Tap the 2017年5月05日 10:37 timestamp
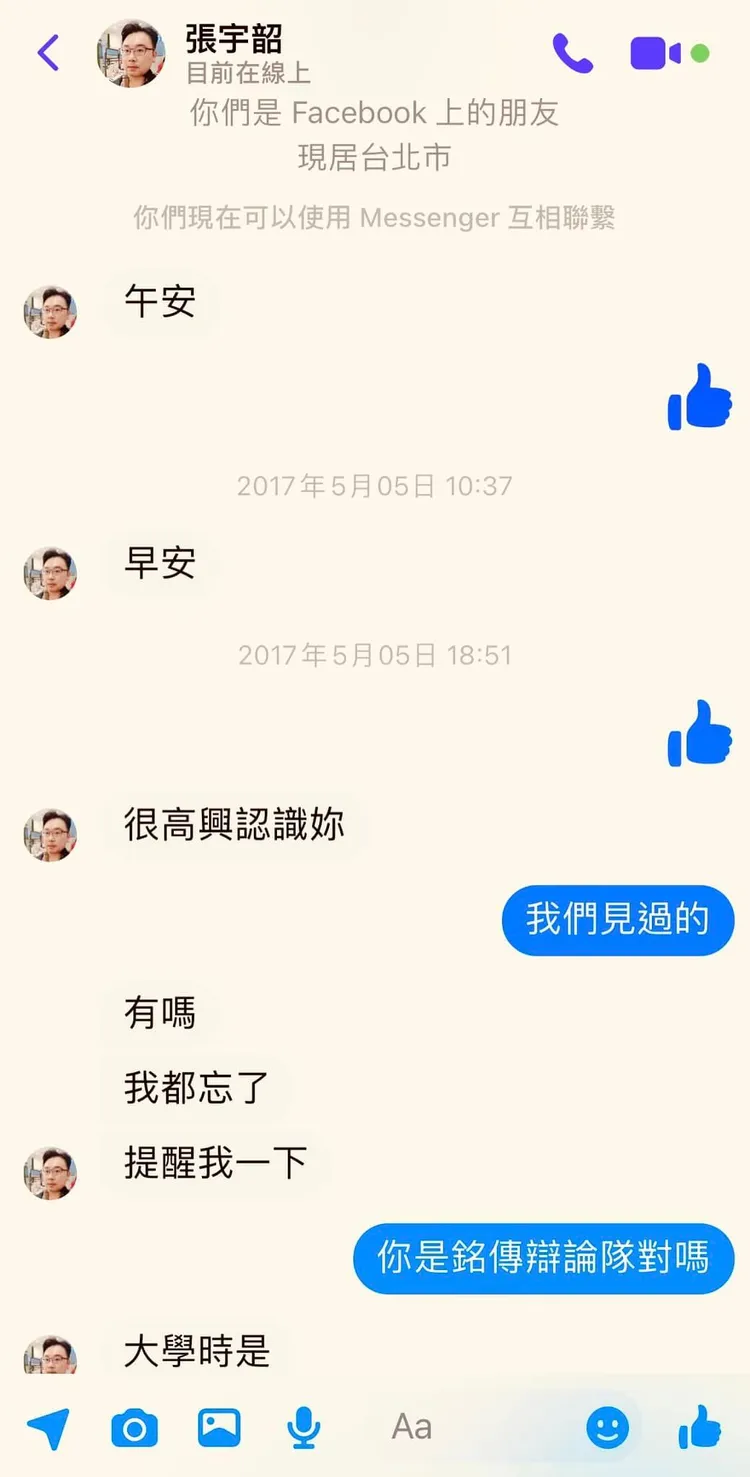Screen dimensions: 750x1477 coord(375,486)
